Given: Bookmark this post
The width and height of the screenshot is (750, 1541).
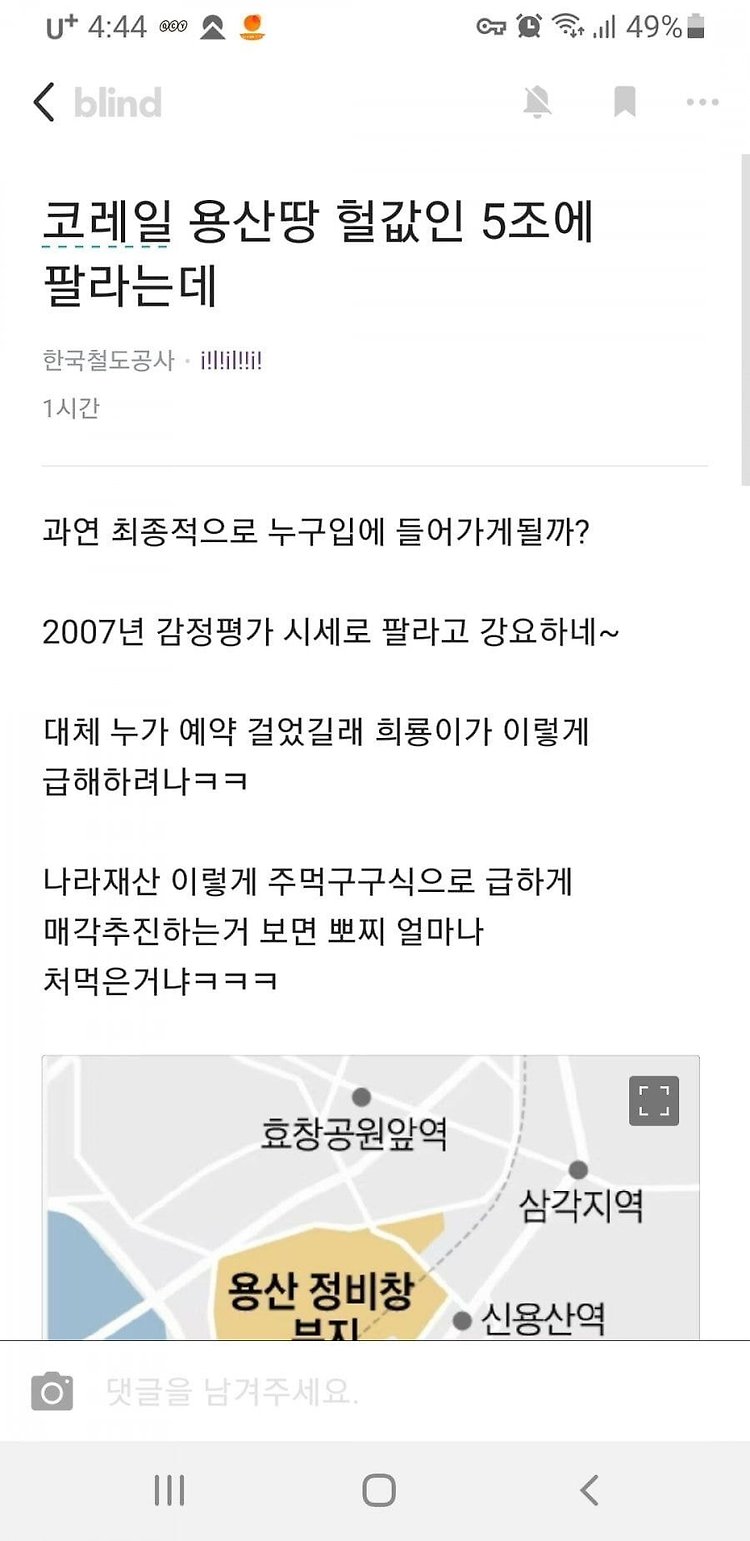Looking at the screenshot, I should pos(625,102).
